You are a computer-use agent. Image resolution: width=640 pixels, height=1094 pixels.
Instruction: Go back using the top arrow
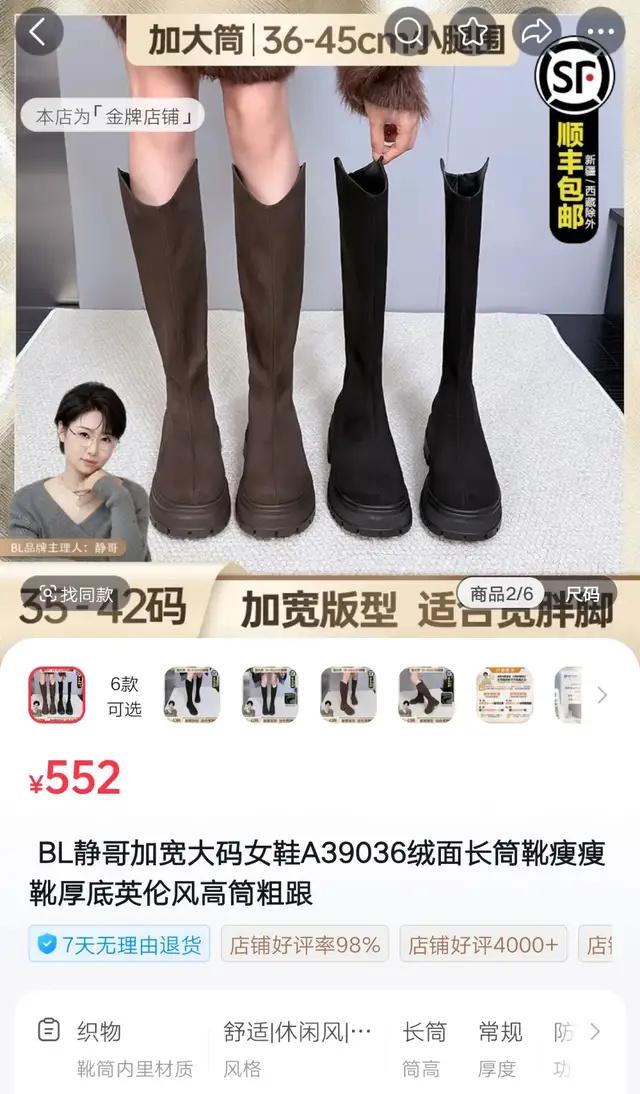(x=38, y=31)
